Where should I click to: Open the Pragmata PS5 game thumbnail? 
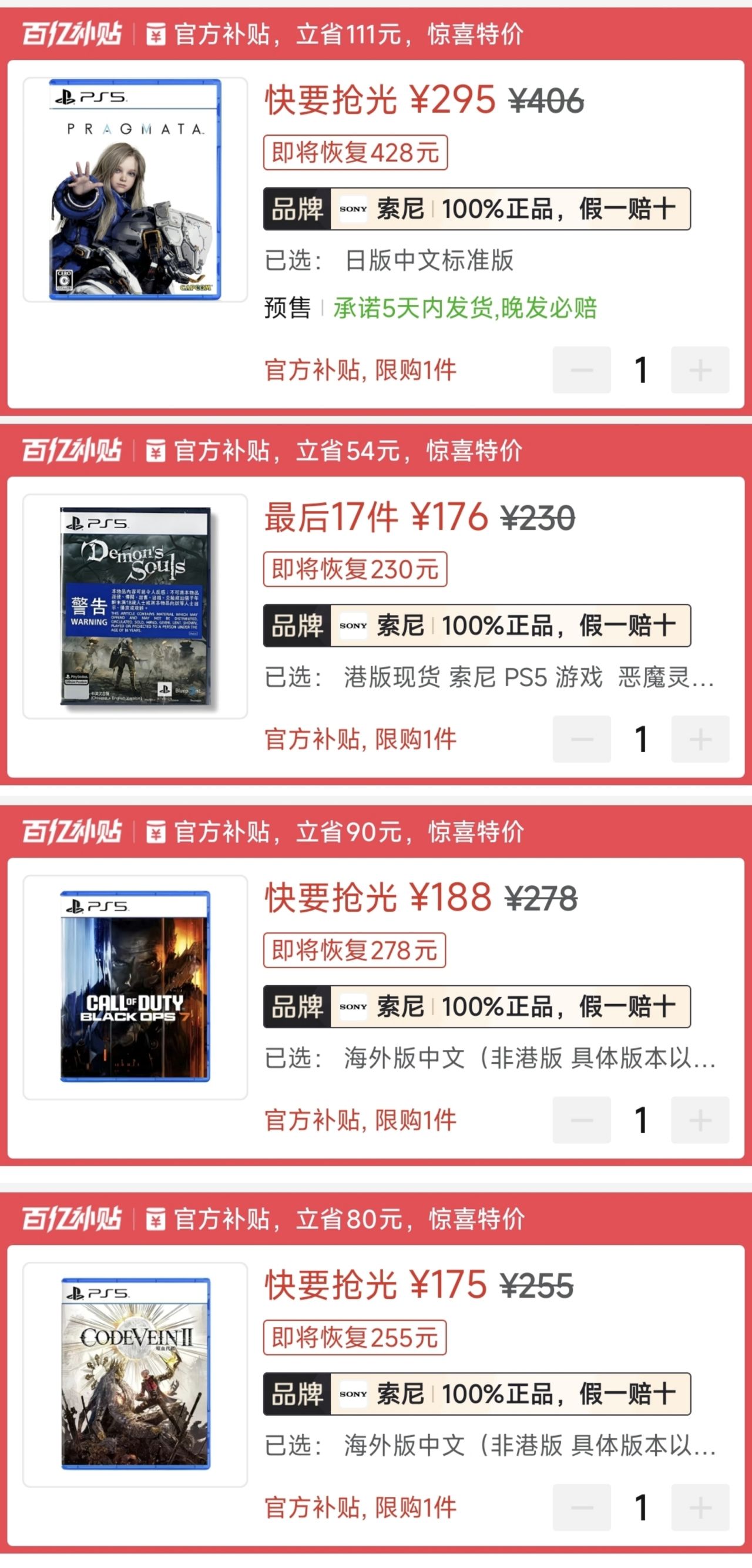[x=135, y=189]
